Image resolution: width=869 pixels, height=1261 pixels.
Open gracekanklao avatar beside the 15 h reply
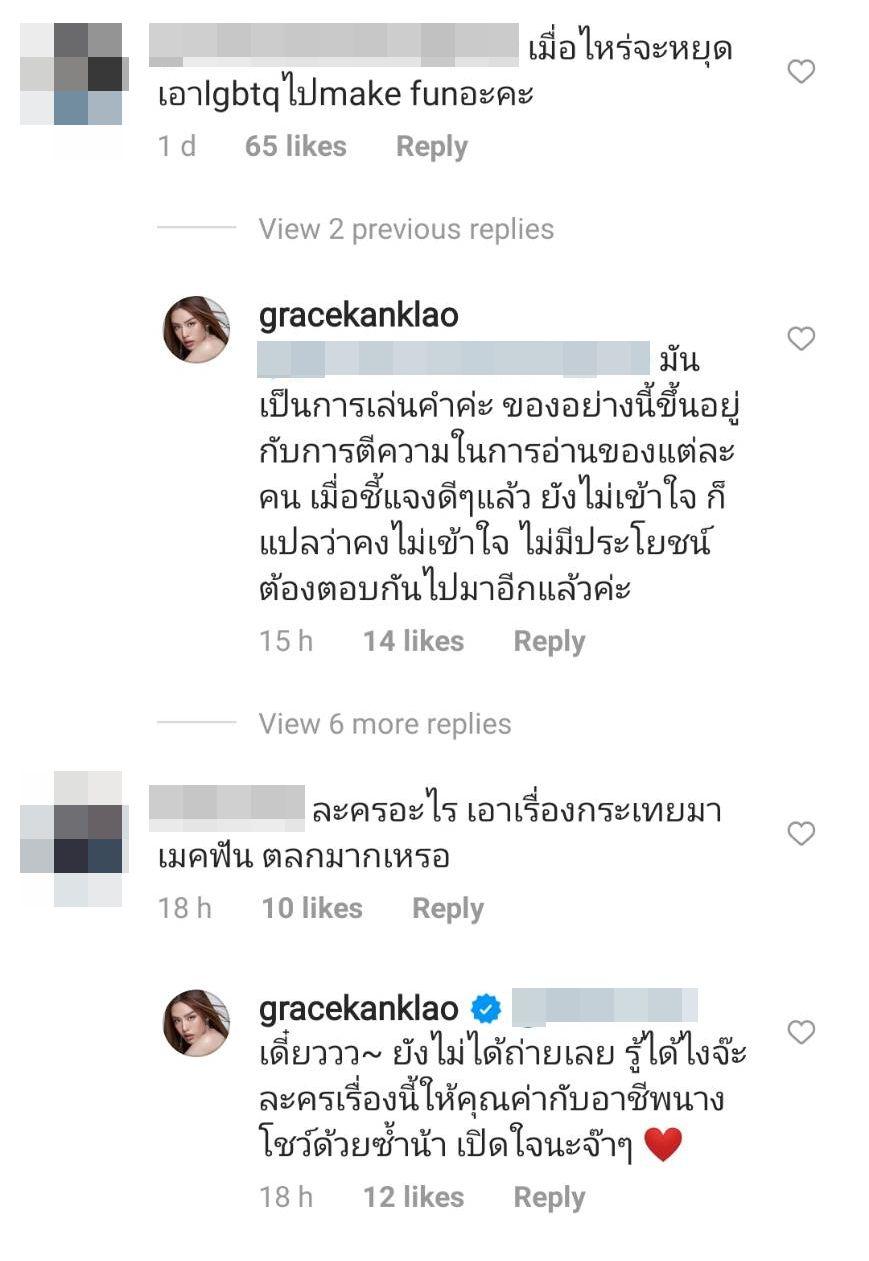(x=196, y=329)
